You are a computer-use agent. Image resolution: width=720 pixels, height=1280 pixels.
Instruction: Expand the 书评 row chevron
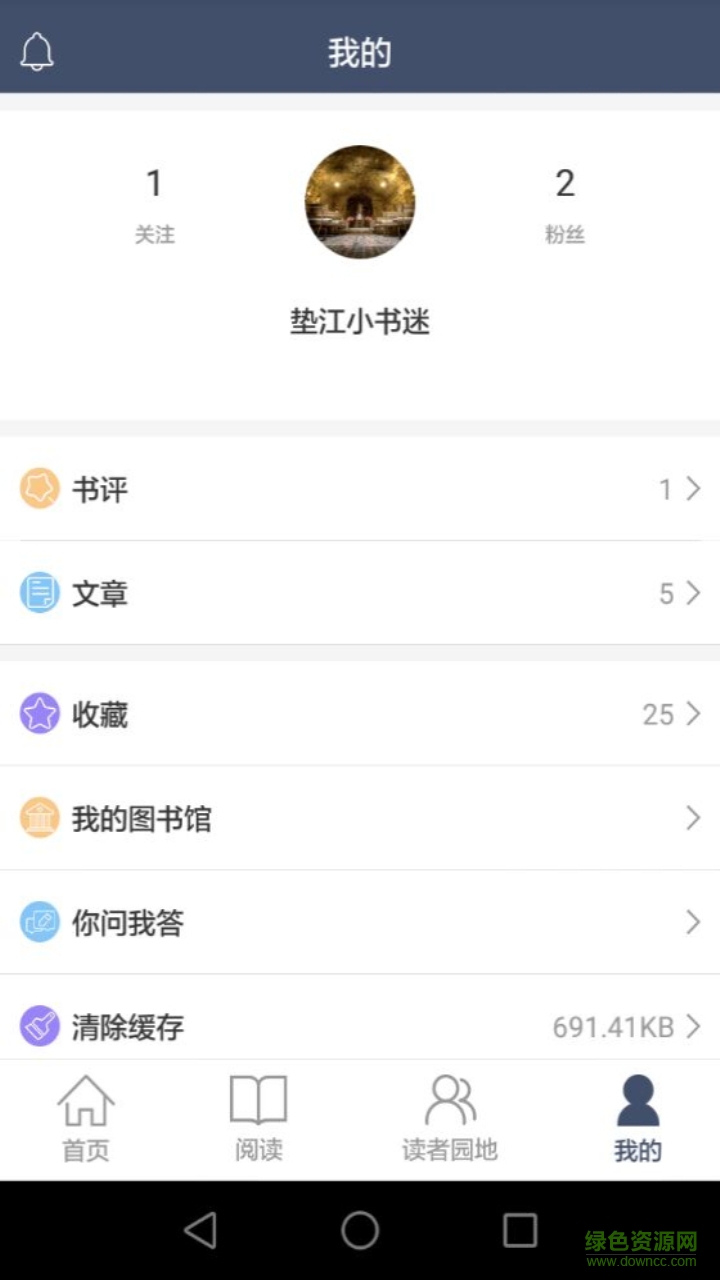tap(692, 488)
